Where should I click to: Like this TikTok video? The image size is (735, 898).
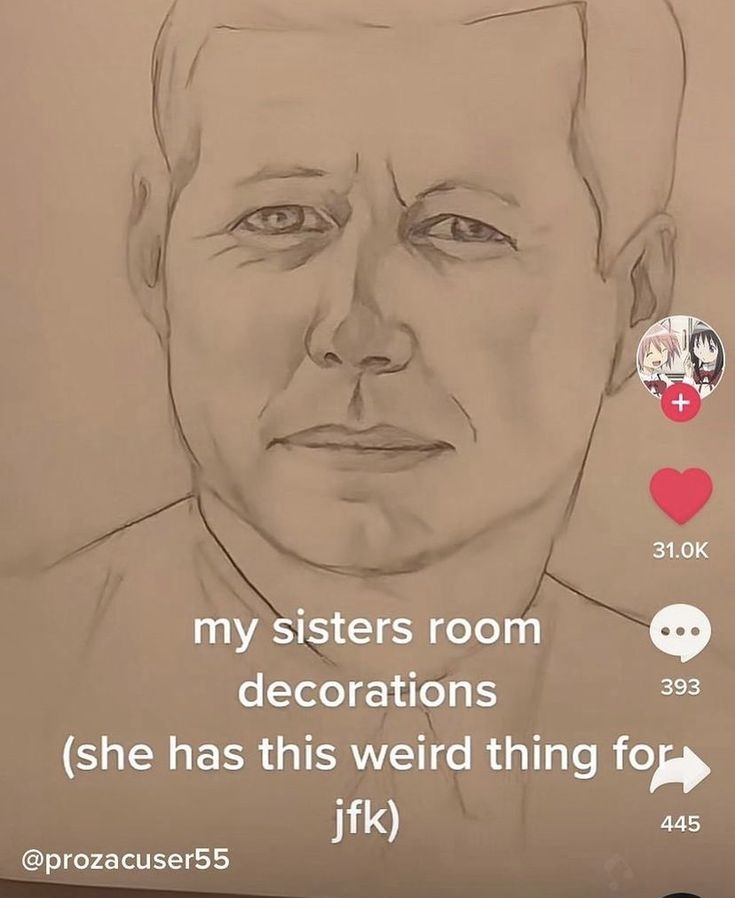coord(681,495)
